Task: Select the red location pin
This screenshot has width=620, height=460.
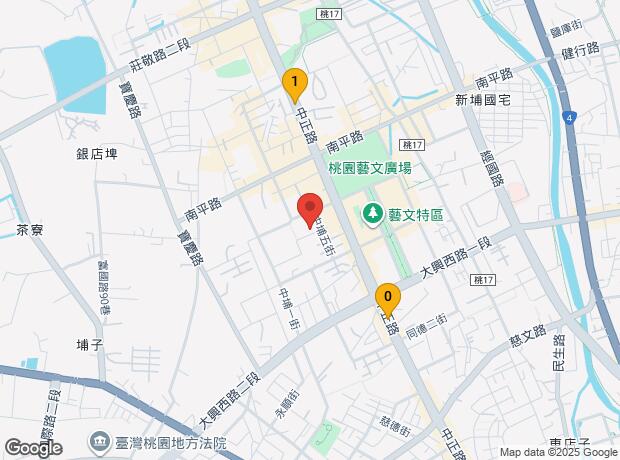Action: (x=310, y=208)
